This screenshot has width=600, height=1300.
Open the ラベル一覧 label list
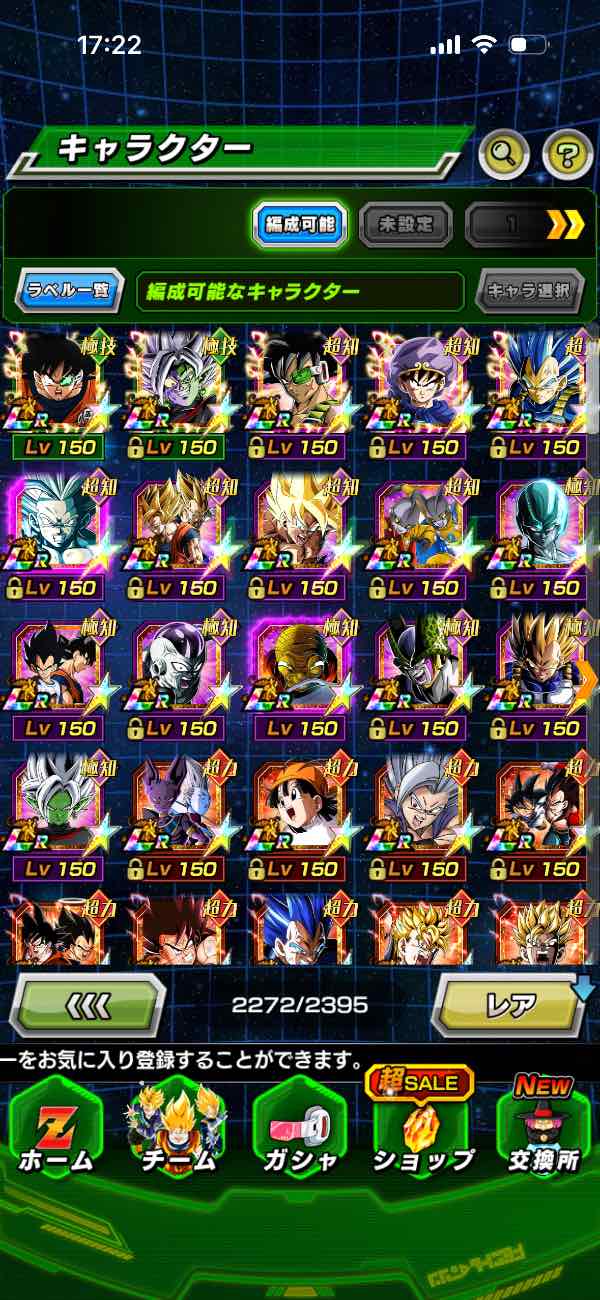coord(69,292)
